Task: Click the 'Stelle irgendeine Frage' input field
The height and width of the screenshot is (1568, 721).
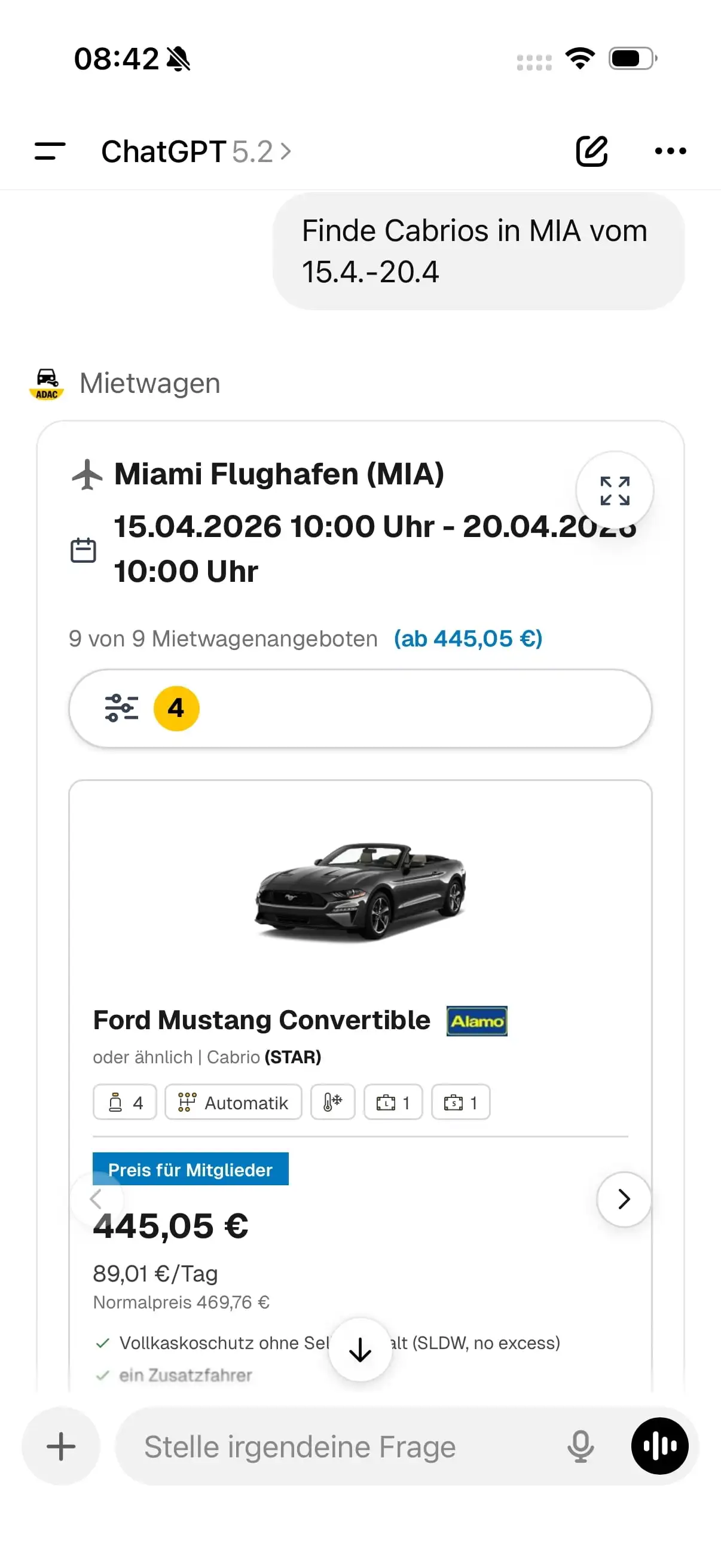Action: click(x=300, y=1447)
